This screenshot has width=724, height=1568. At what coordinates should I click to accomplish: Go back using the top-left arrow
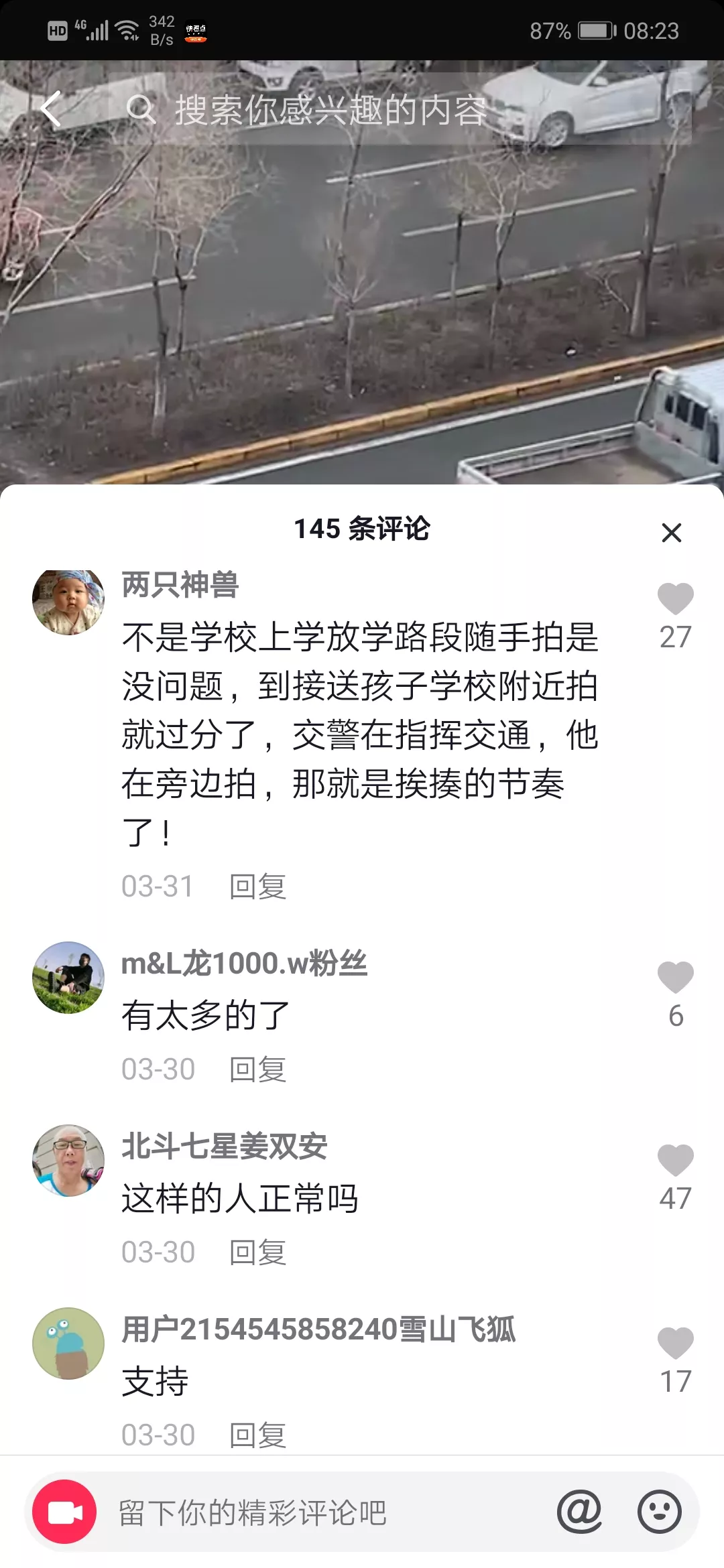(51, 109)
